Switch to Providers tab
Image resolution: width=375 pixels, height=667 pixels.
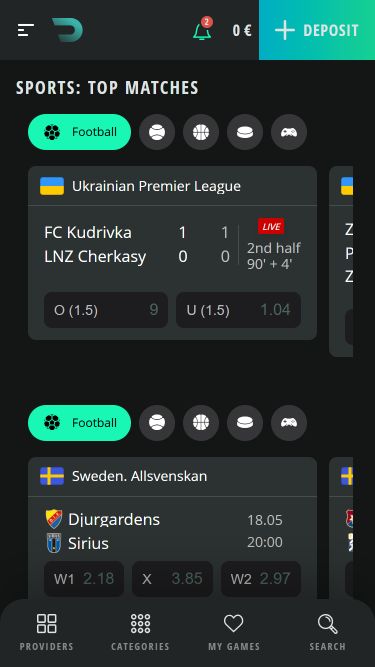(x=47, y=633)
